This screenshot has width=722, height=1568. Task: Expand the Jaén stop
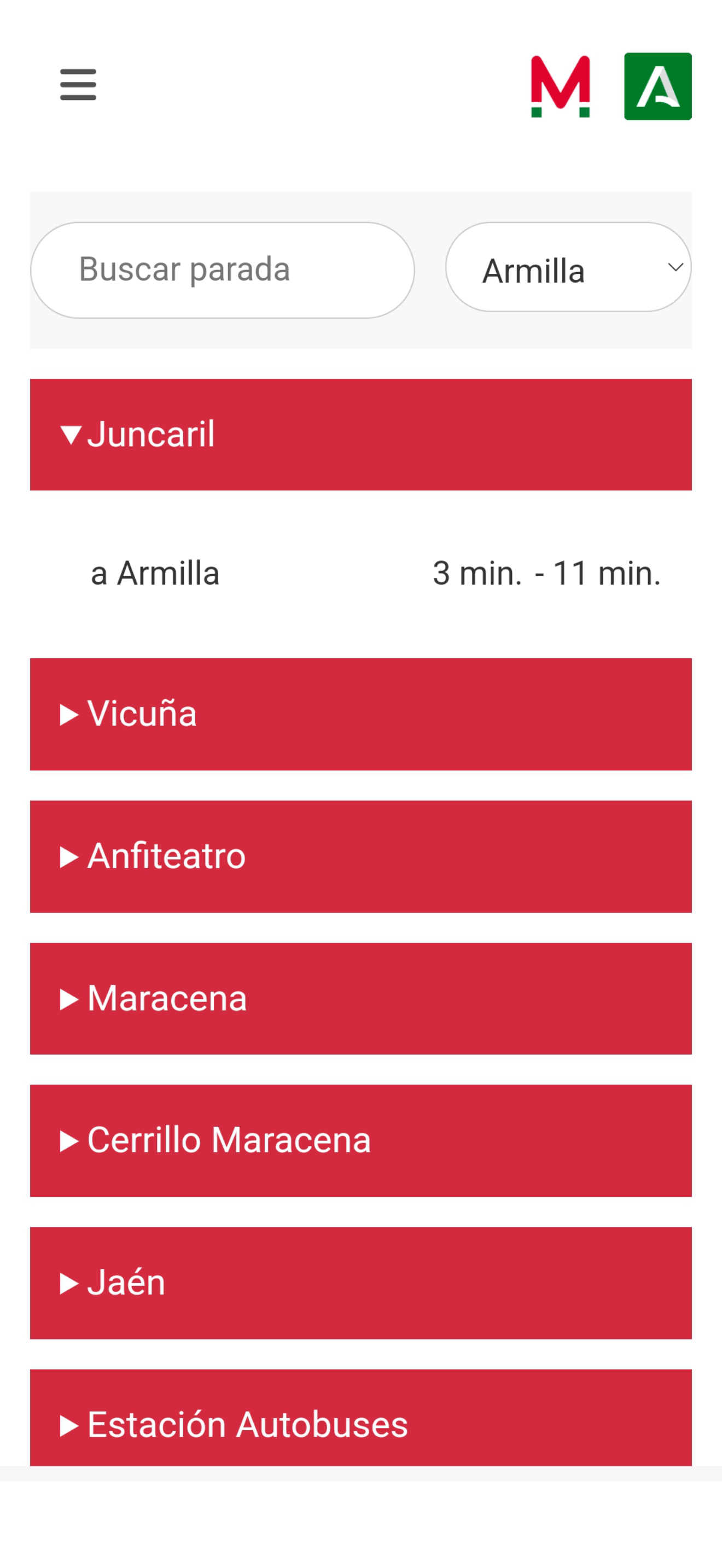pyautogui.click(x=360, y=1283)
